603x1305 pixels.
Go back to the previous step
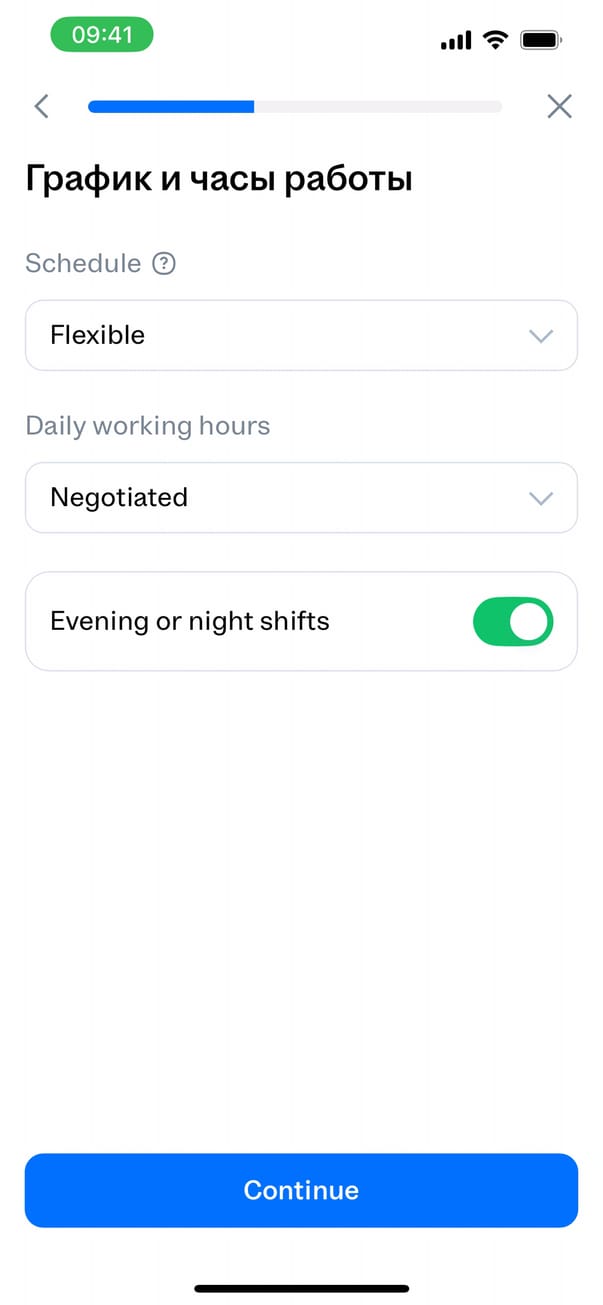(41, 106)
